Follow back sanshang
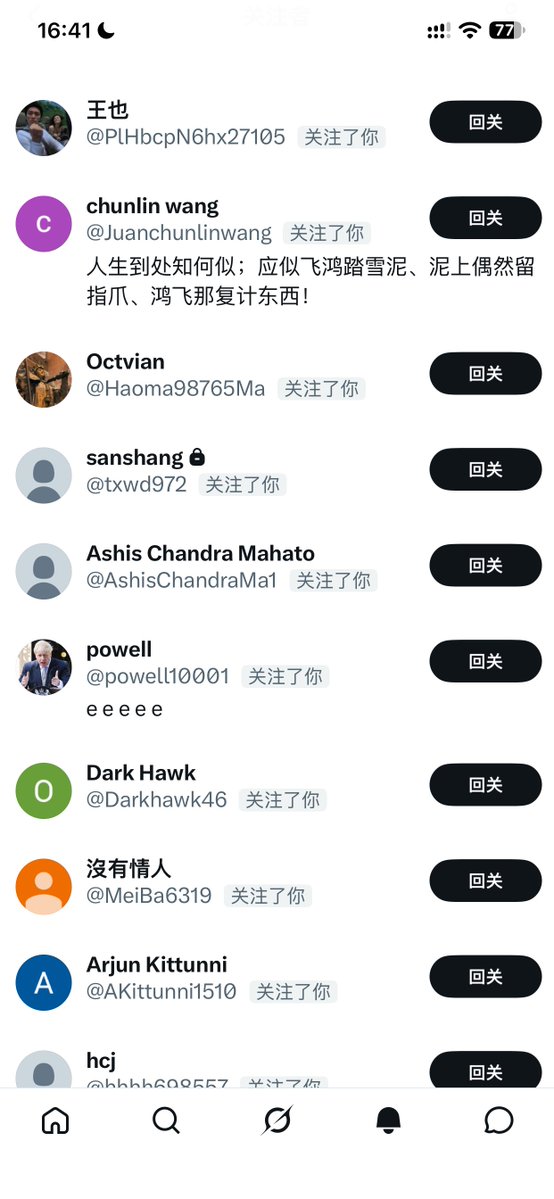 point(485,470)
